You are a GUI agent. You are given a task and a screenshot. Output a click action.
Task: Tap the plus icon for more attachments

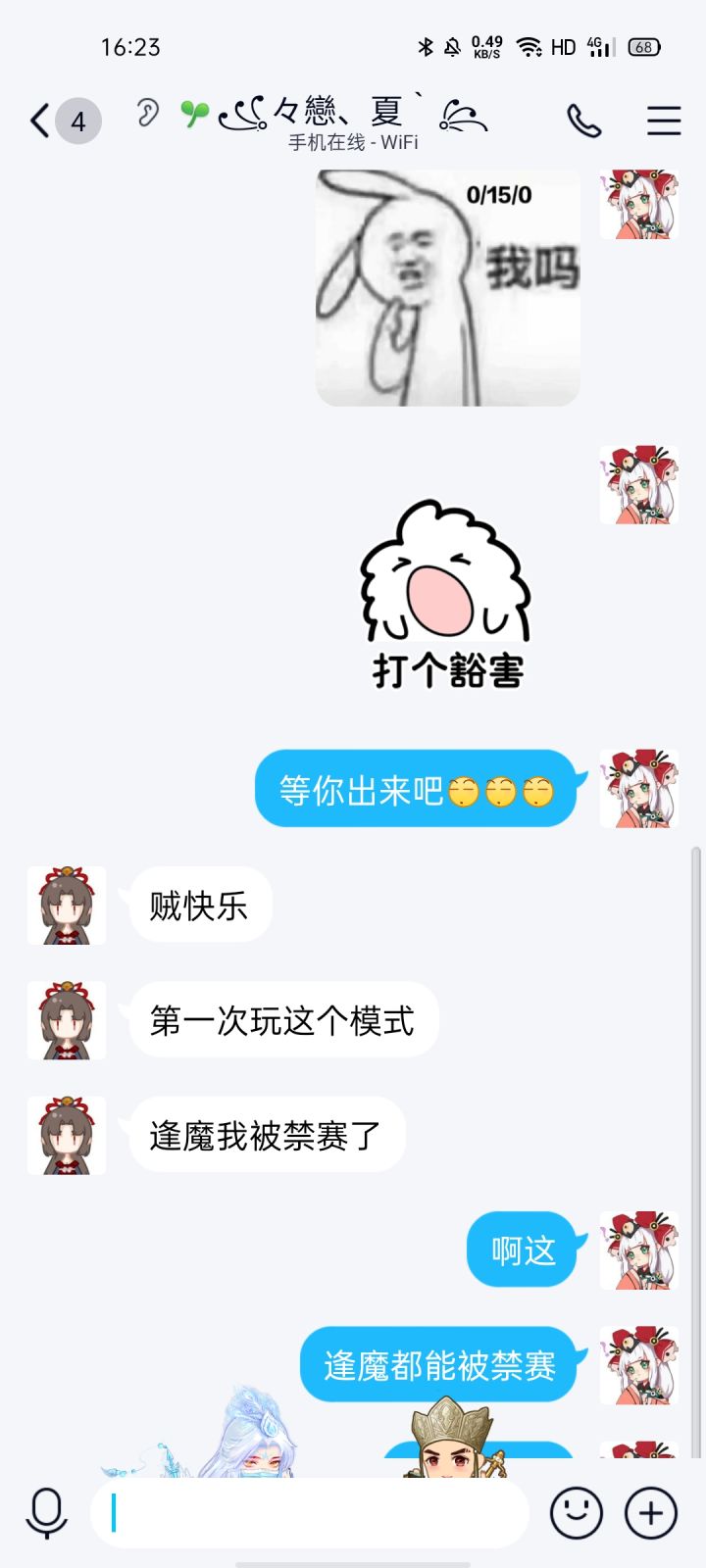650,1513
